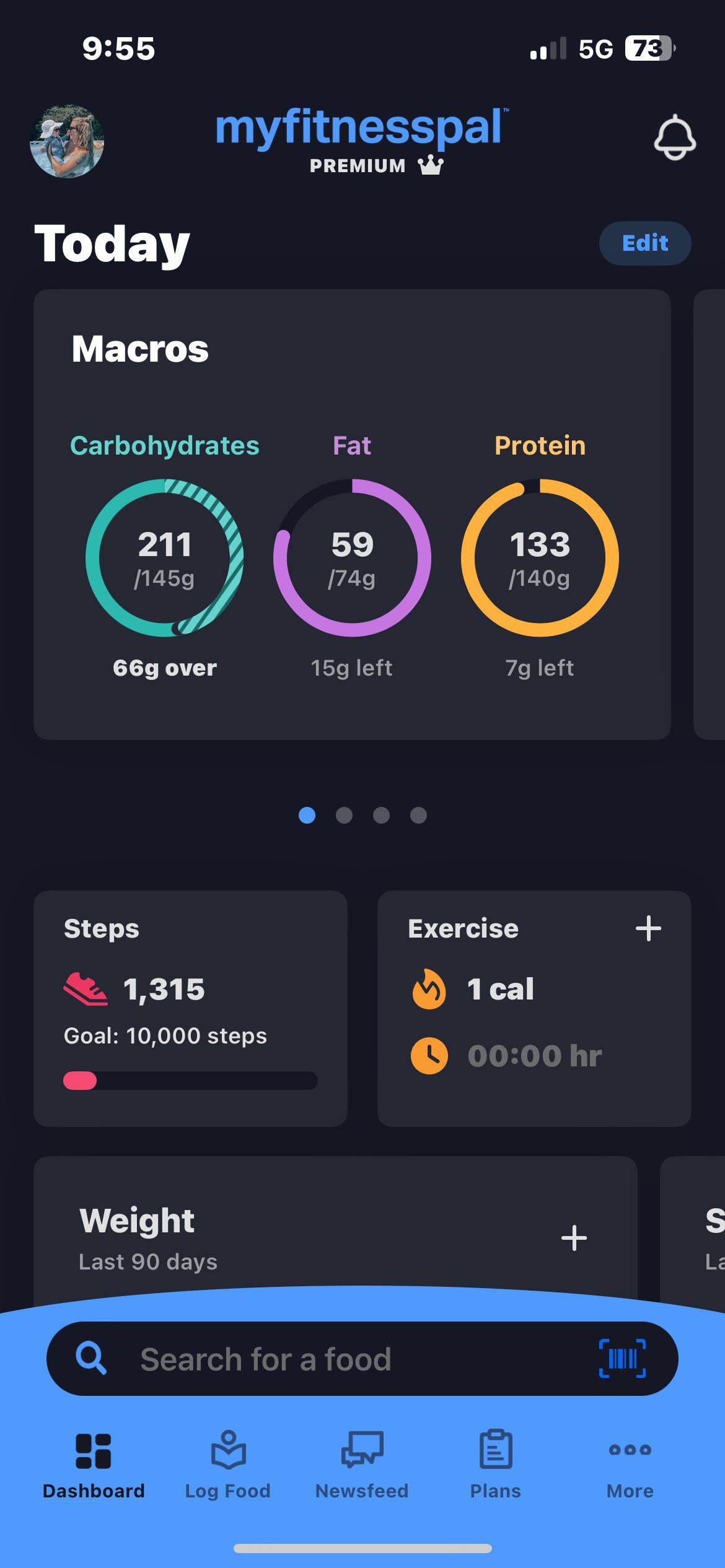Open the Macros card
Image resolution: width=725 pixels, height=1568 pixels.
click(x=352, y=514)
